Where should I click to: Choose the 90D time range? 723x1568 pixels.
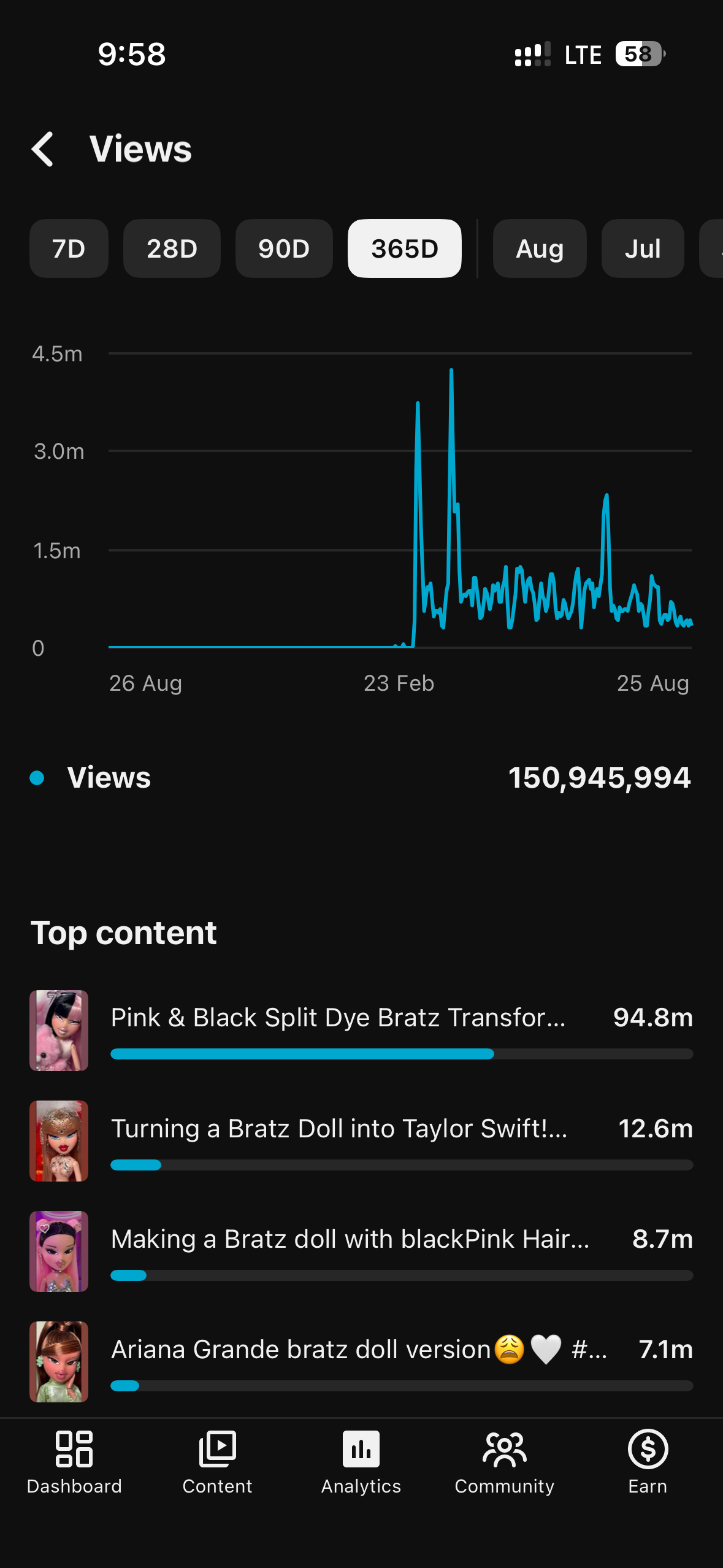coord(284,248)
